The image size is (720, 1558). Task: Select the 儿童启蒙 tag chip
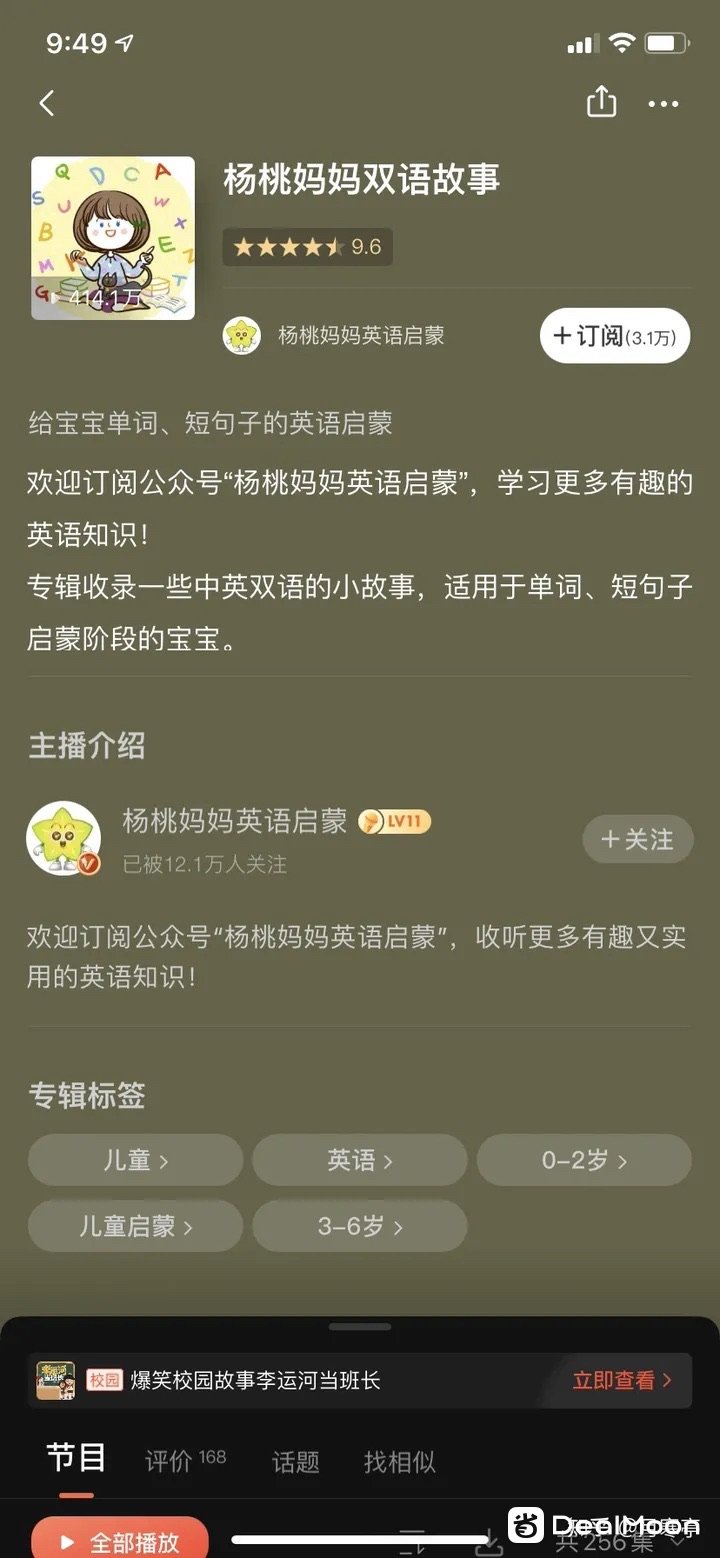(x=135, y=1226)
